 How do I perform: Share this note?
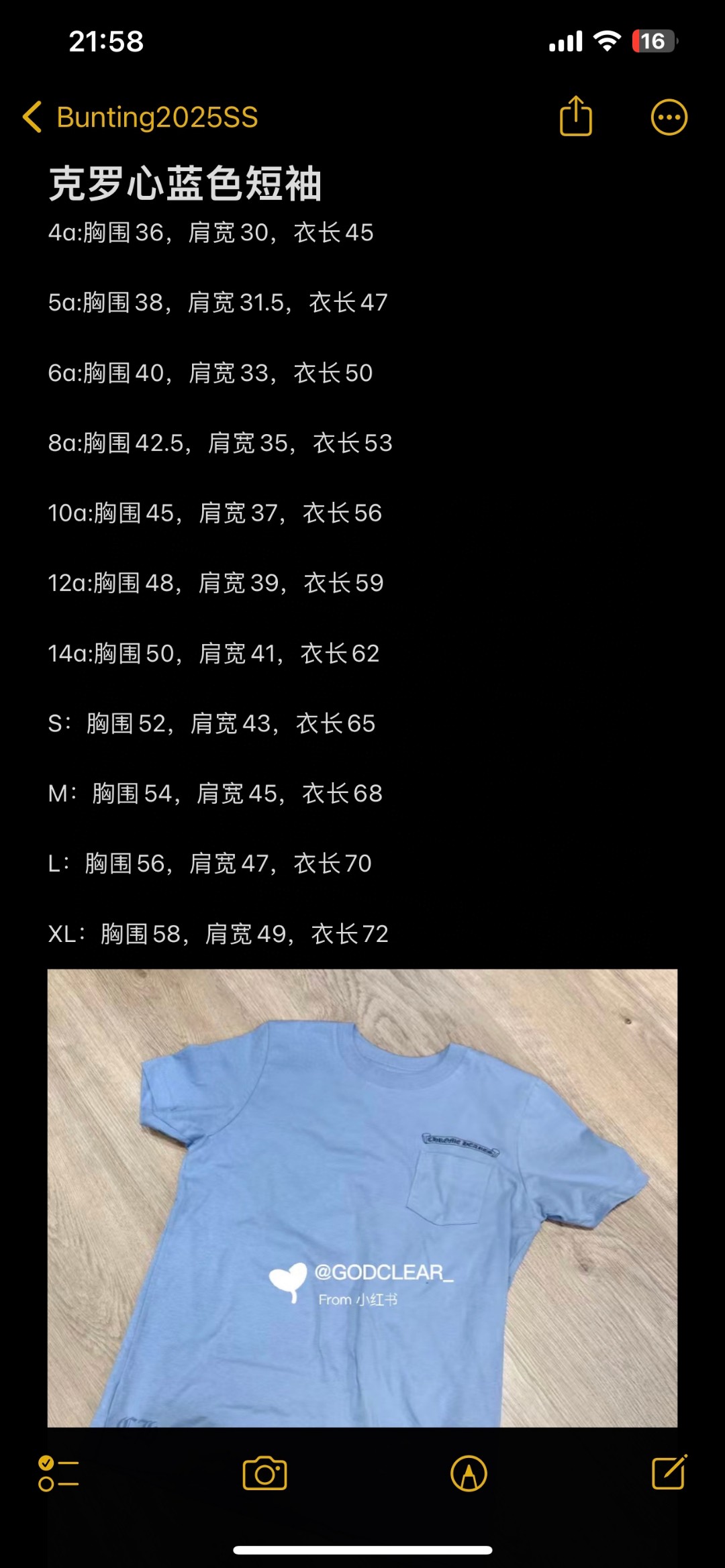(x=576, y=116)
